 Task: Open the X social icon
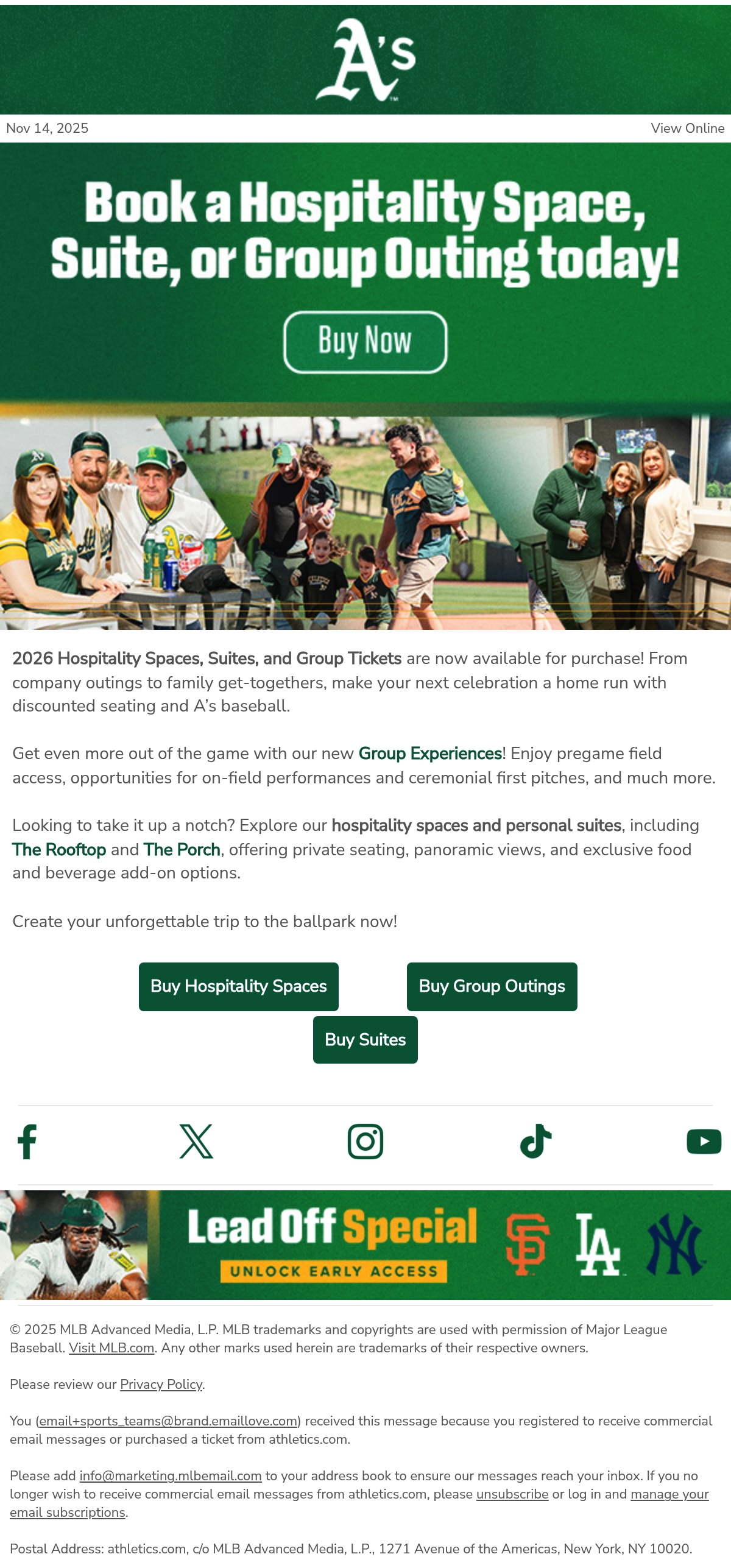click(196, 1142)
